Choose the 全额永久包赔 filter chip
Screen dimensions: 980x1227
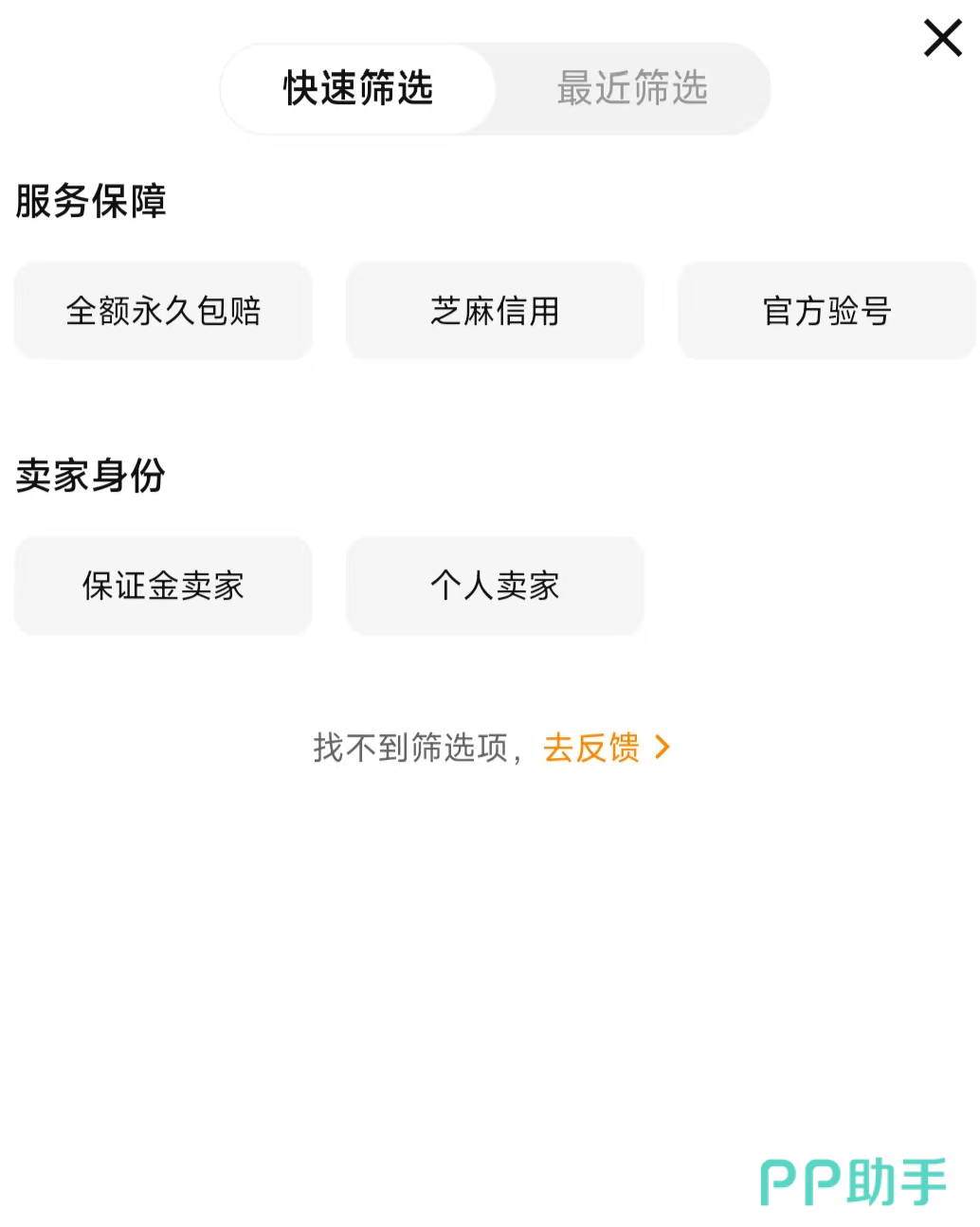163,311
